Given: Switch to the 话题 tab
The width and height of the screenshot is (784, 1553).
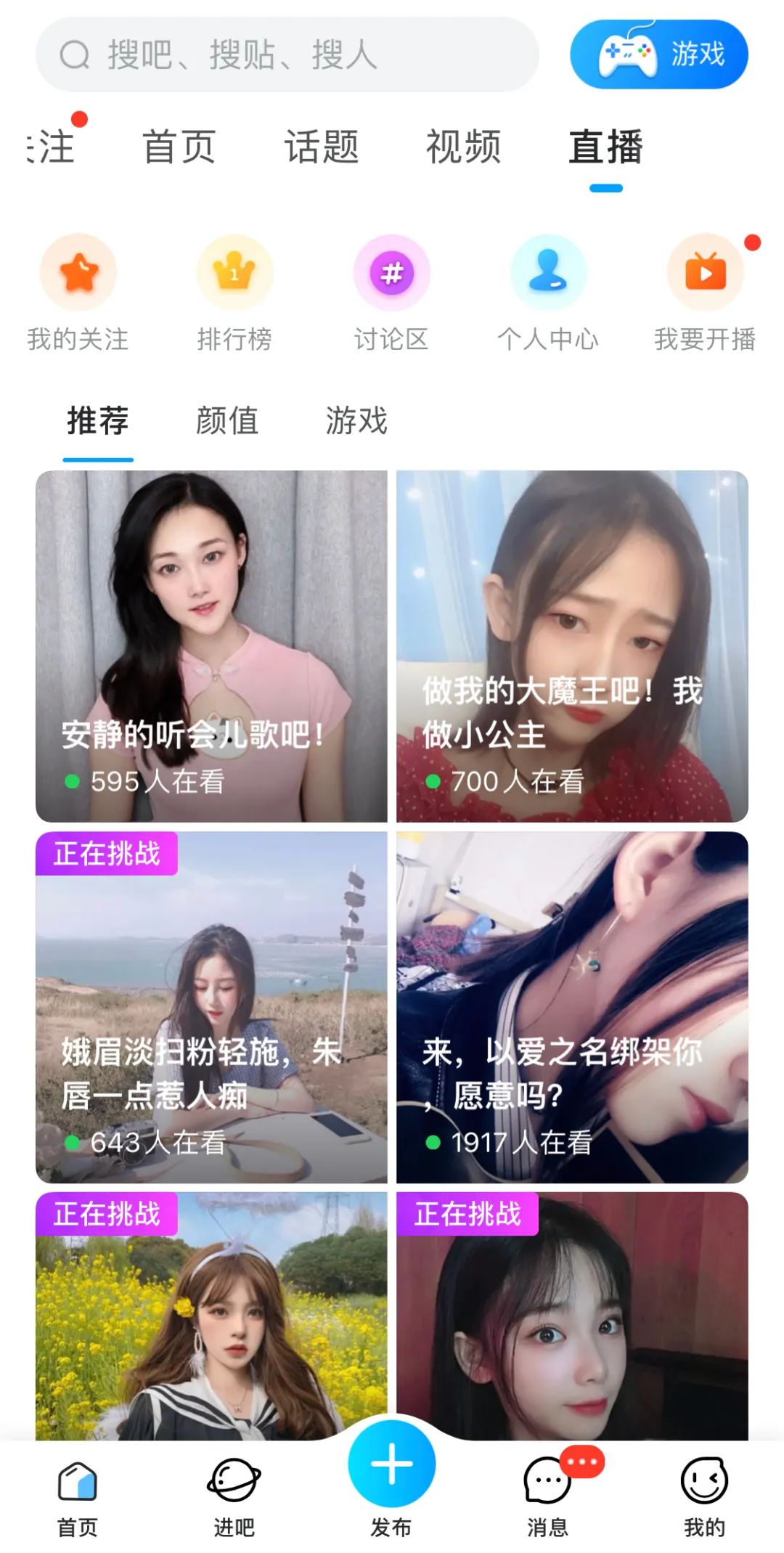Looking at the screenshot, I should click(322, 147).
